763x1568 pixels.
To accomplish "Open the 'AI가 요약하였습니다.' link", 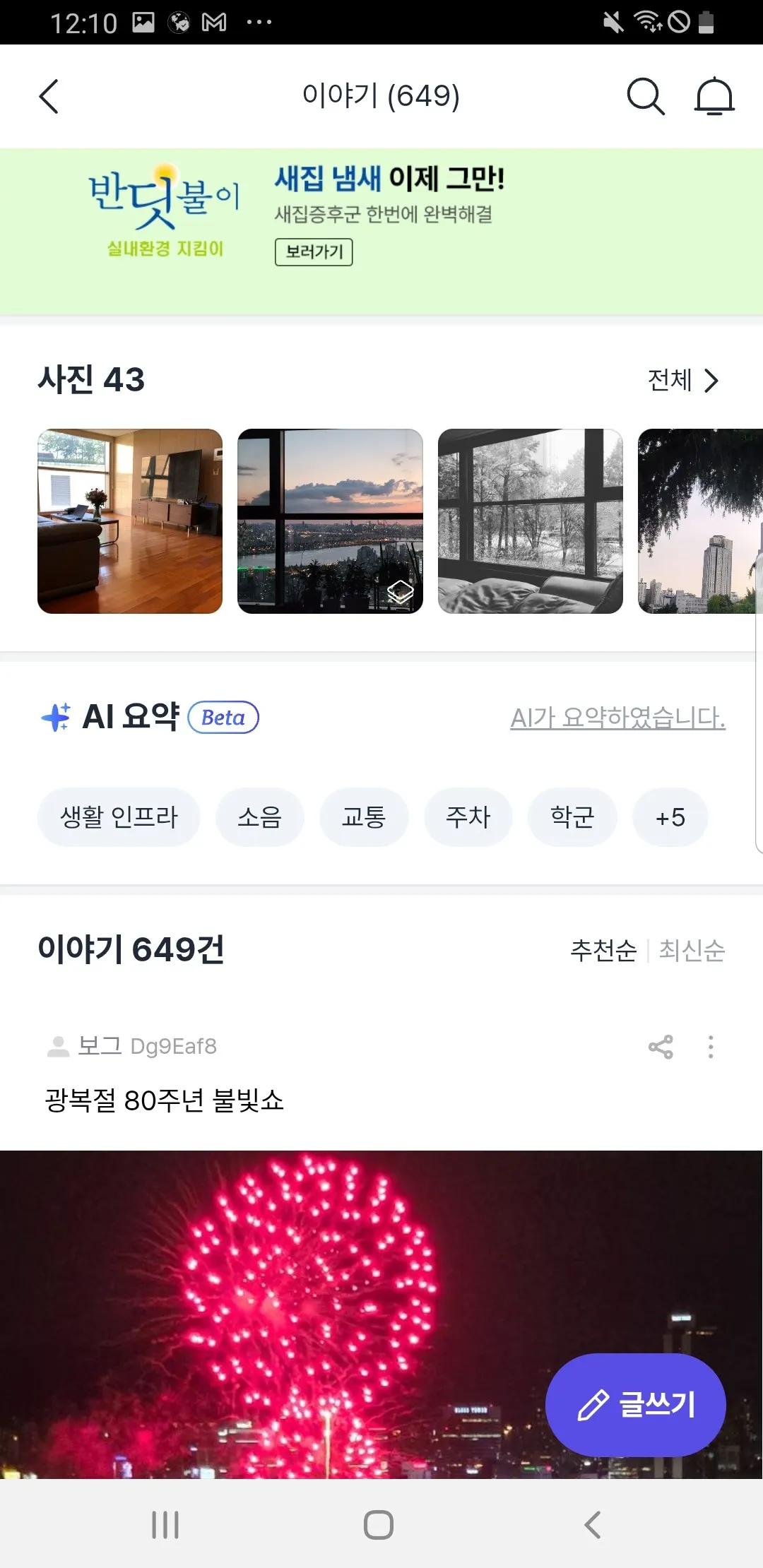I will click(x=617, y=718).
